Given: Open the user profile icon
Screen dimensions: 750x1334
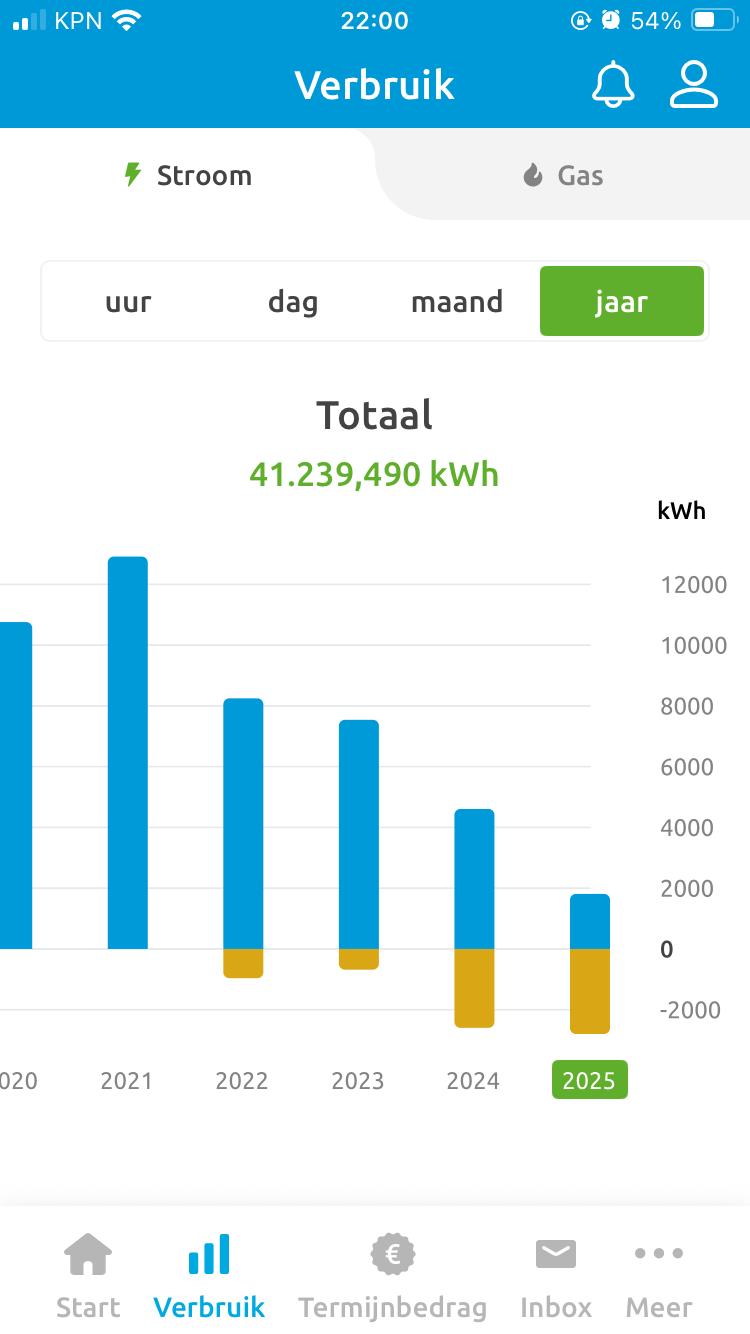Looking at the screenshot, I should pyautogui.click(x=693, y=85).
